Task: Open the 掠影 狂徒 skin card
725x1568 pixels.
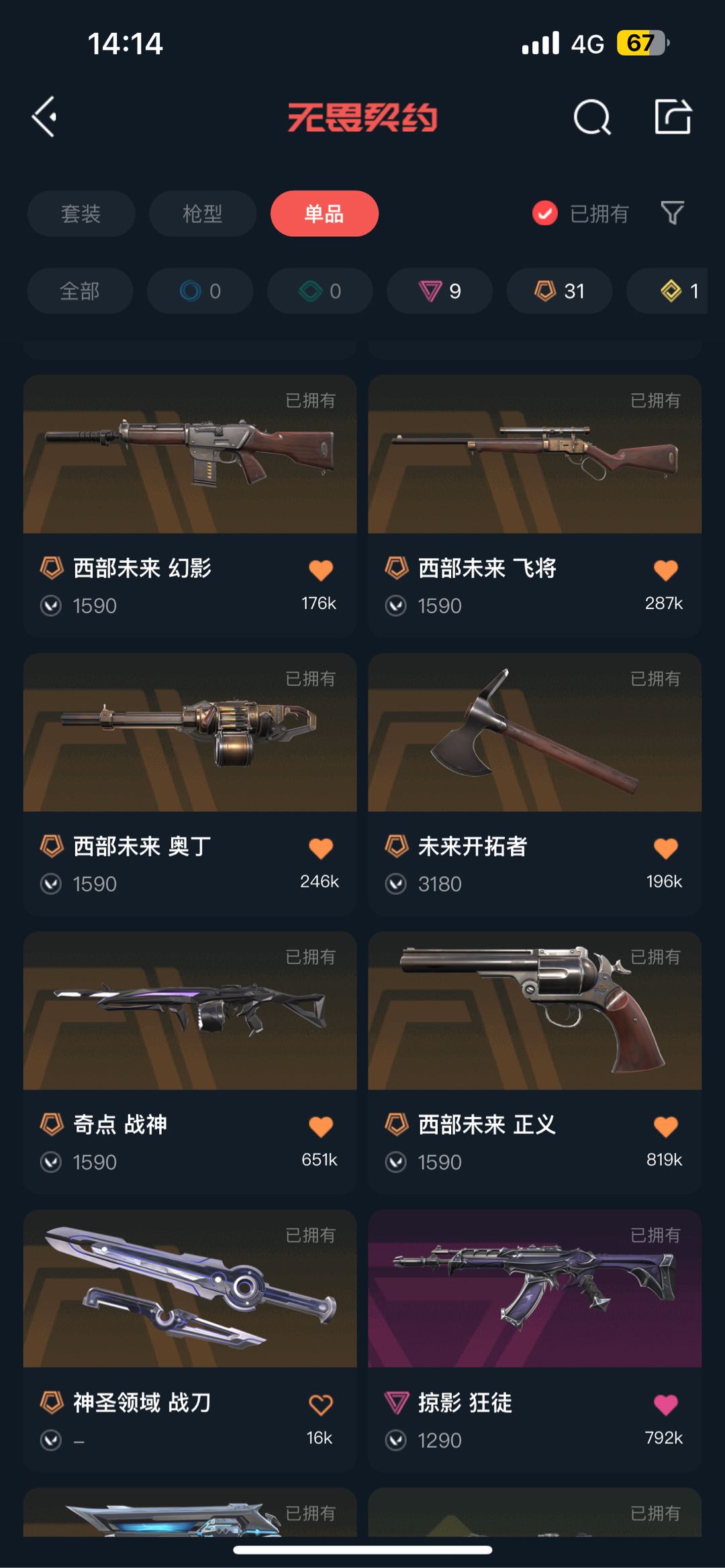Action: pyautogui.click(x=535, y=1340)
